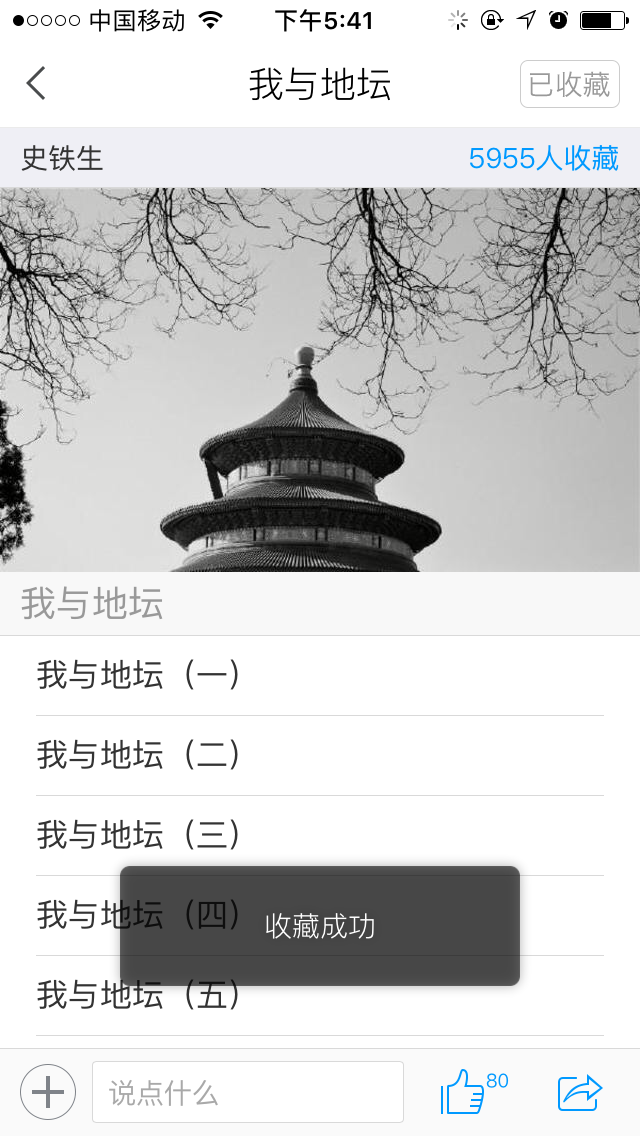This screenshot has height=1136, width=640.
Task: Tap the 已收藏 button
Action: (x=569, y=84)
